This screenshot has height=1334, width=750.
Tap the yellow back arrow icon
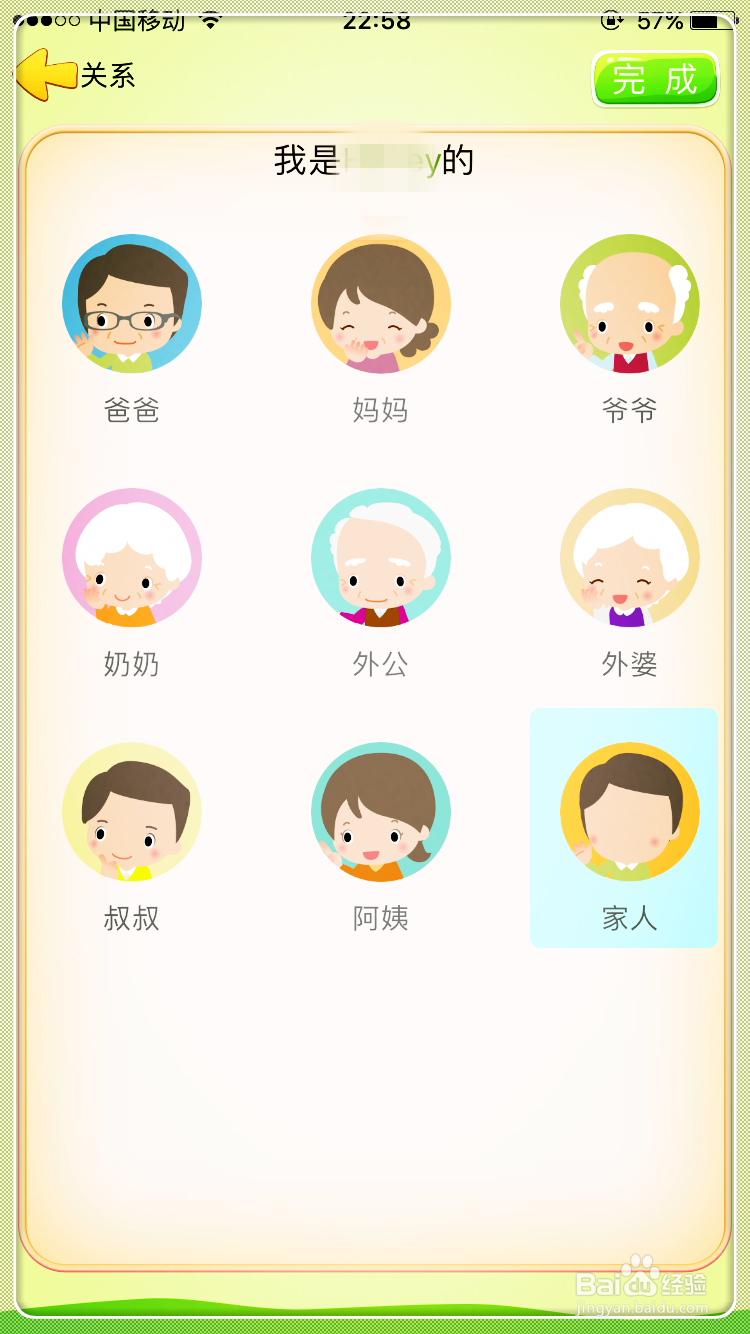point(45,74)
